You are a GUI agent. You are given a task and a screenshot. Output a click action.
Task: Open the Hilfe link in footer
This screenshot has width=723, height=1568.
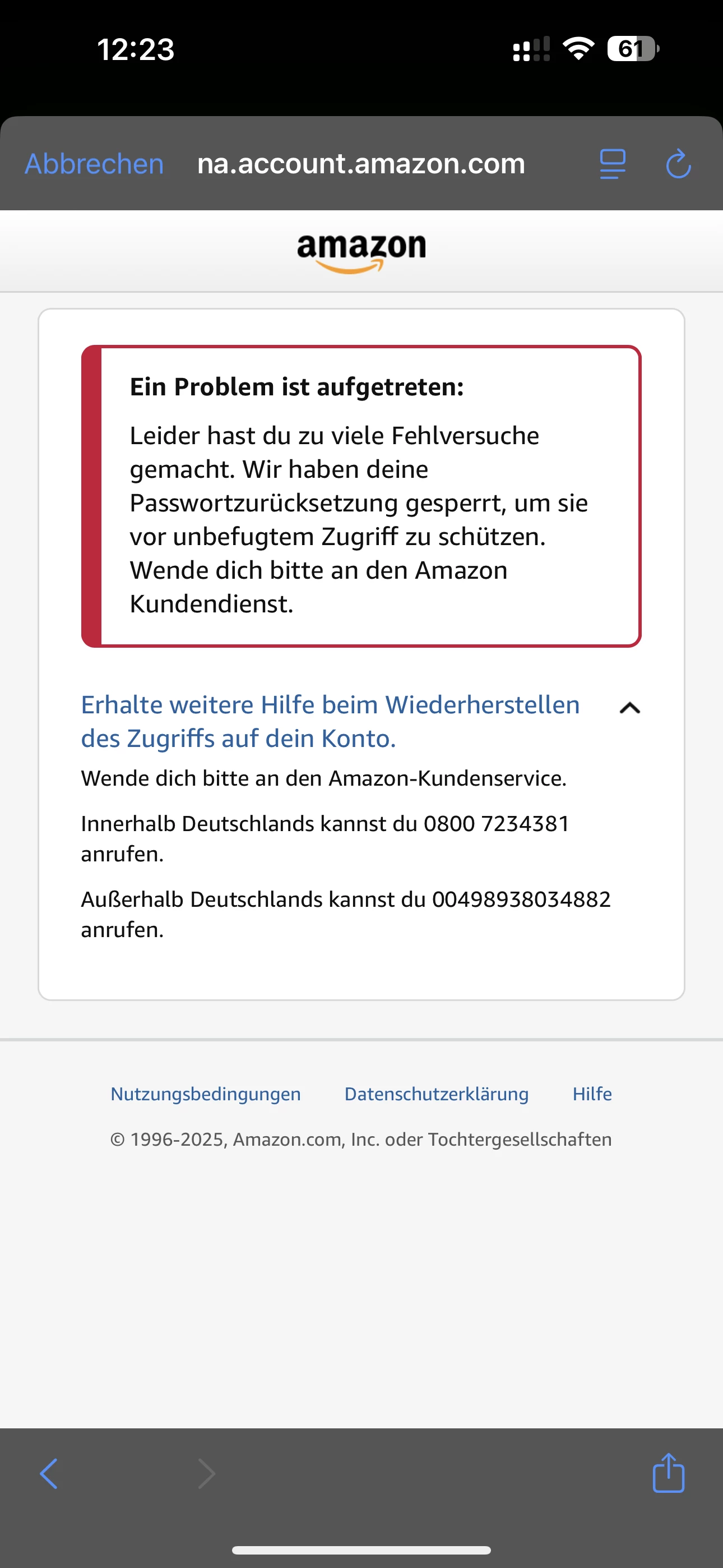[592, 1094]
